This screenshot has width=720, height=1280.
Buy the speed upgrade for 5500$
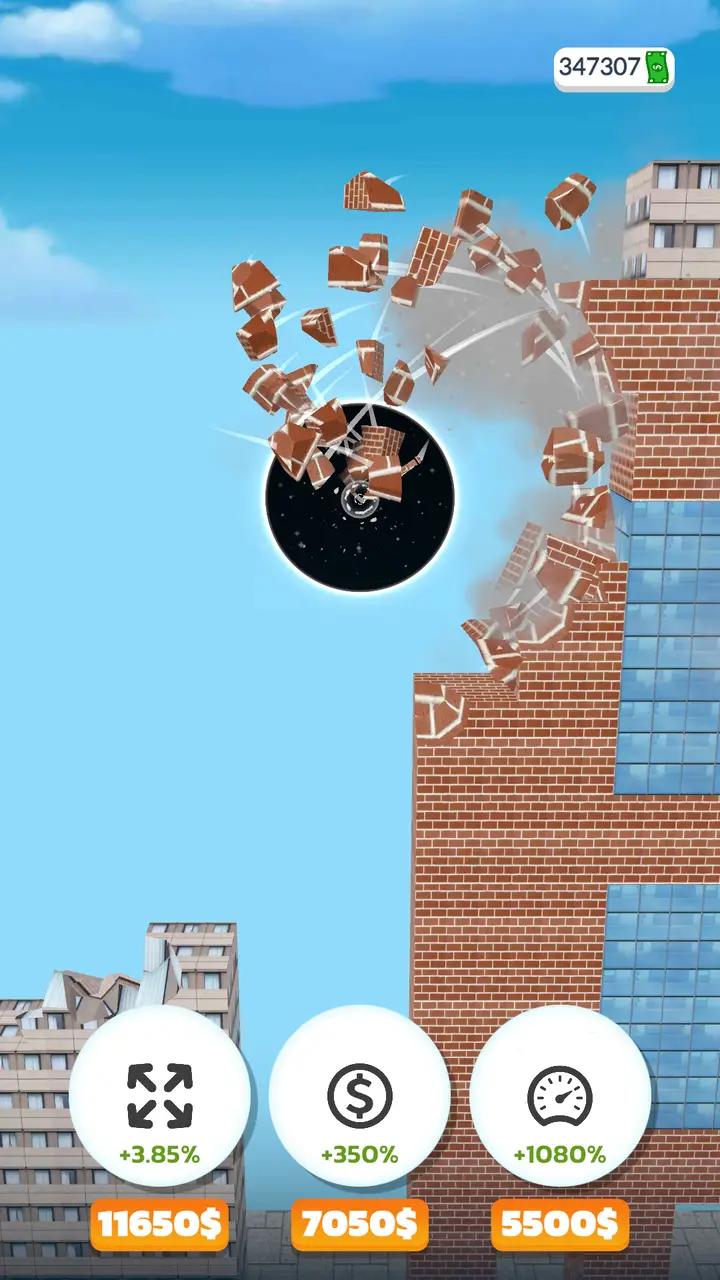[560, 1224]
